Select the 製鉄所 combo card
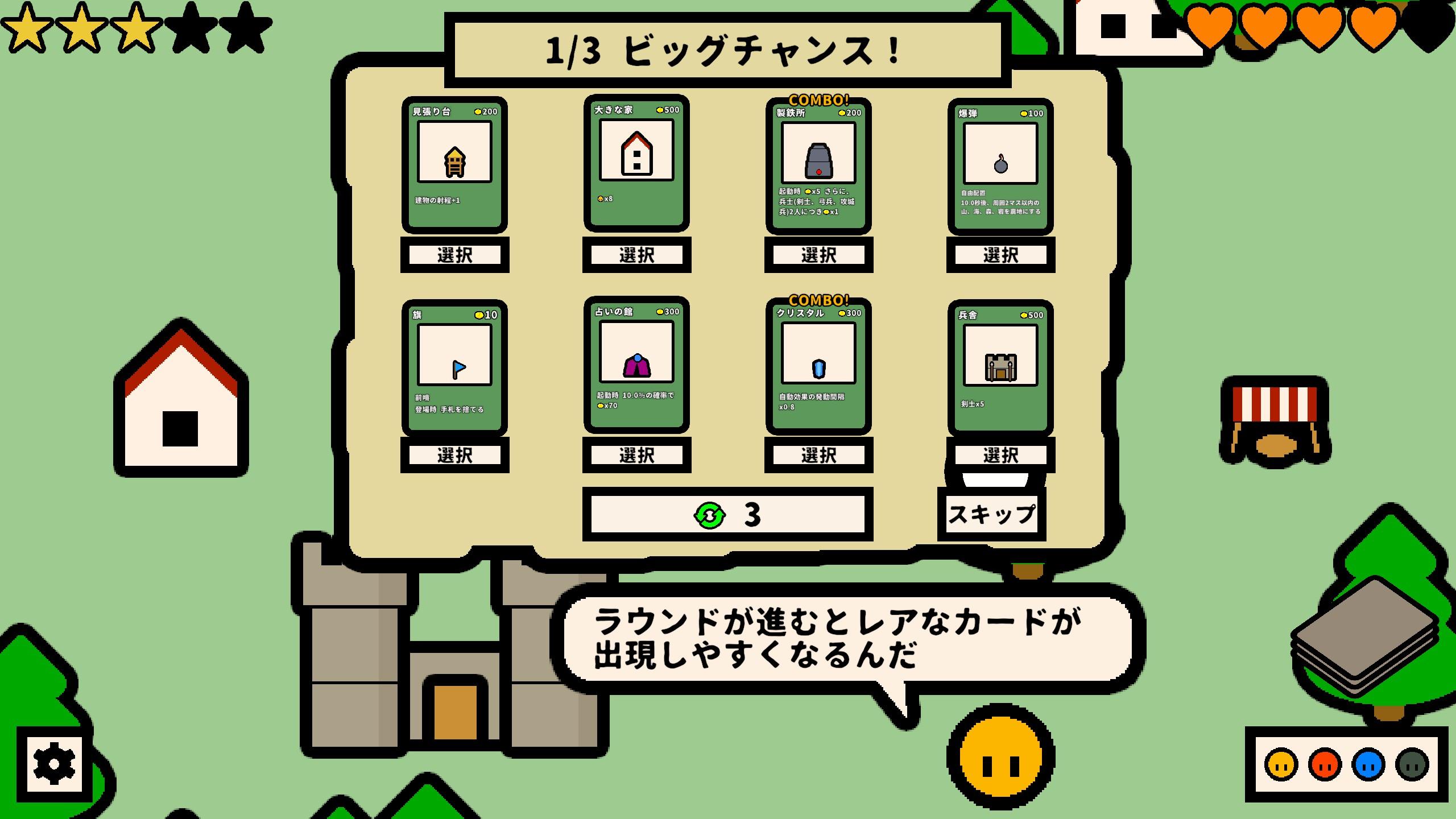 click(x=818, y=255)
